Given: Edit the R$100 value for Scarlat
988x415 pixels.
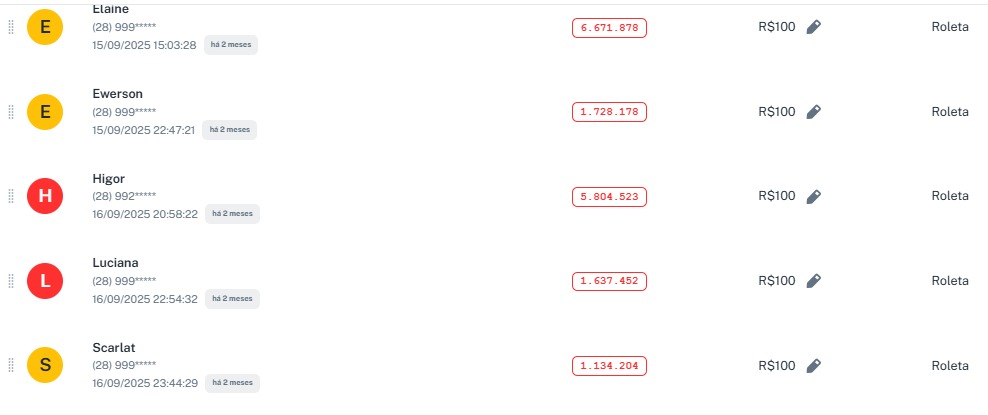Looking at the screenshot, I should click(814, 365).
